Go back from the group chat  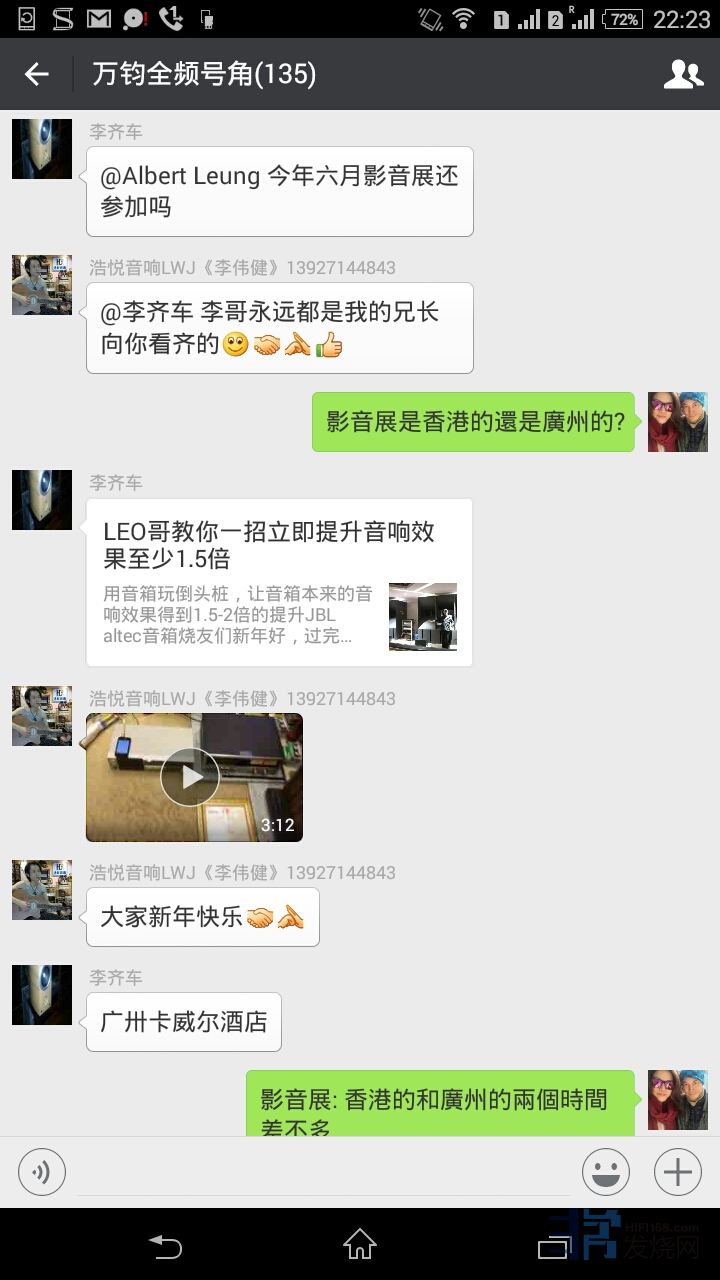pos(37,74)
